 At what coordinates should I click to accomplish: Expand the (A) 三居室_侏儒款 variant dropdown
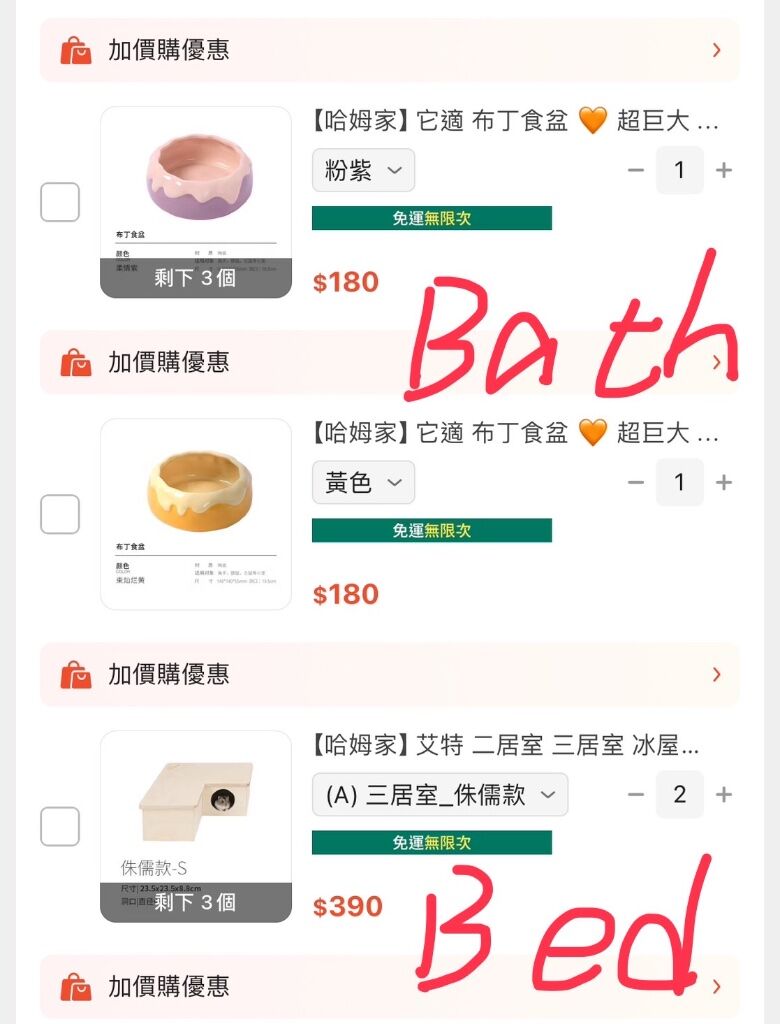(x=440, y=795)
